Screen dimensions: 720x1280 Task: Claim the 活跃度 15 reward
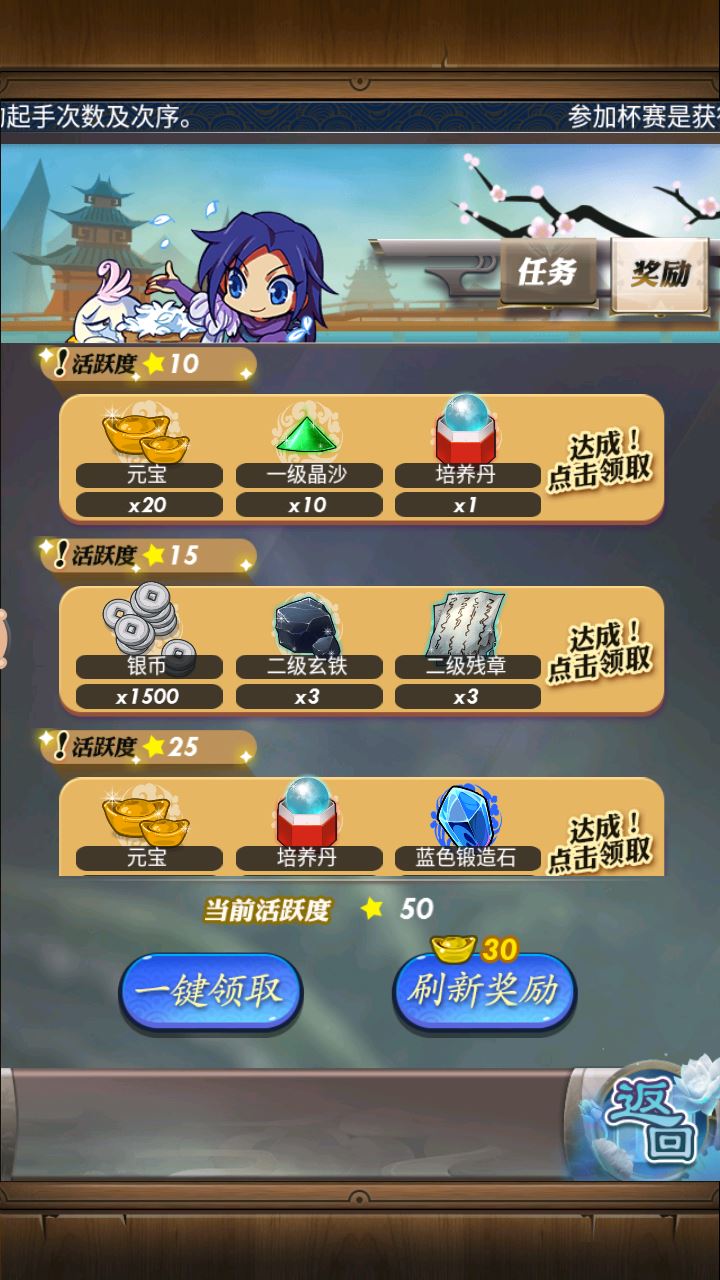pyautogui.click(x=600, y=651)
